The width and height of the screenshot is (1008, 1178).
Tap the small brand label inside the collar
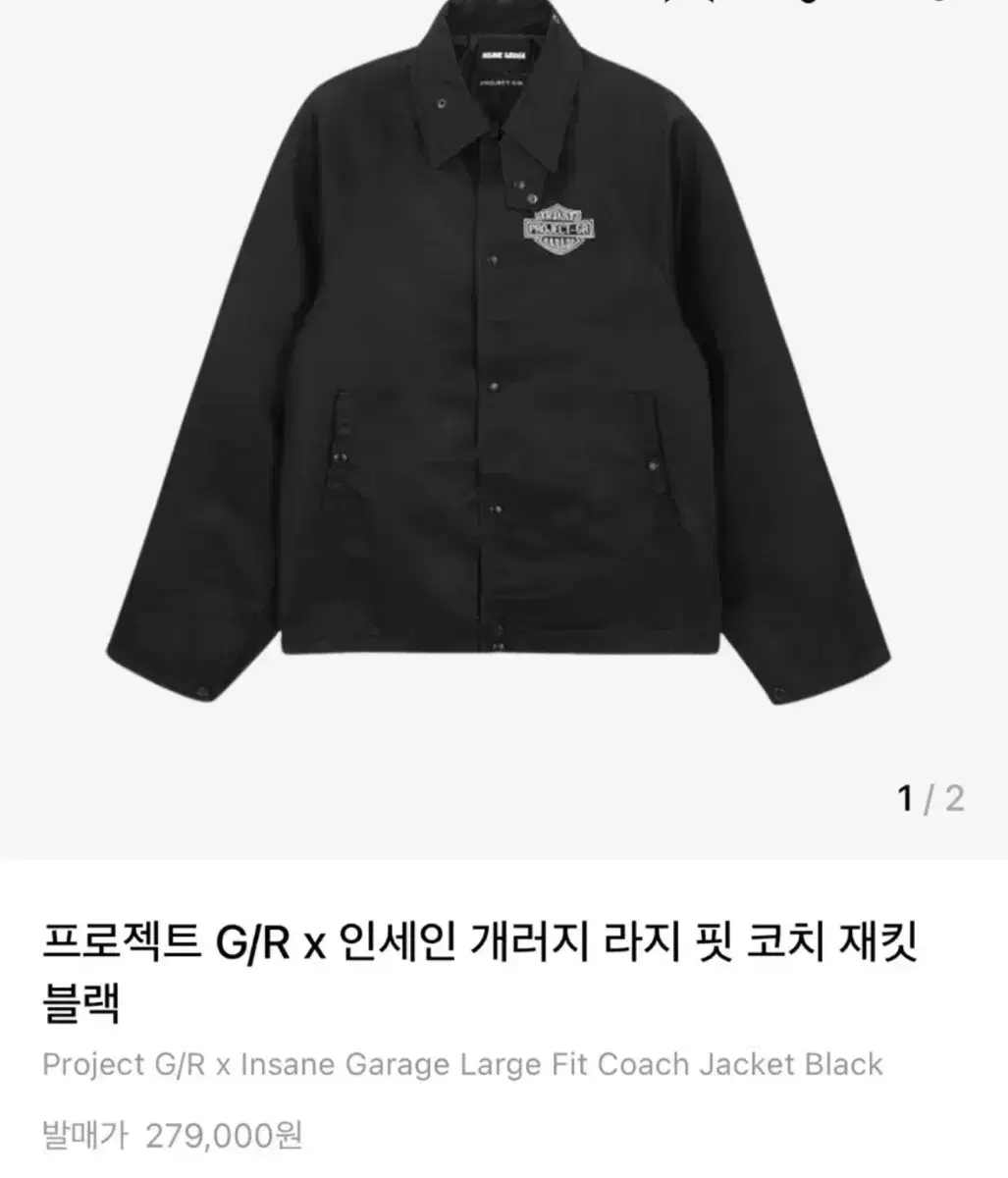pos(503,54)
